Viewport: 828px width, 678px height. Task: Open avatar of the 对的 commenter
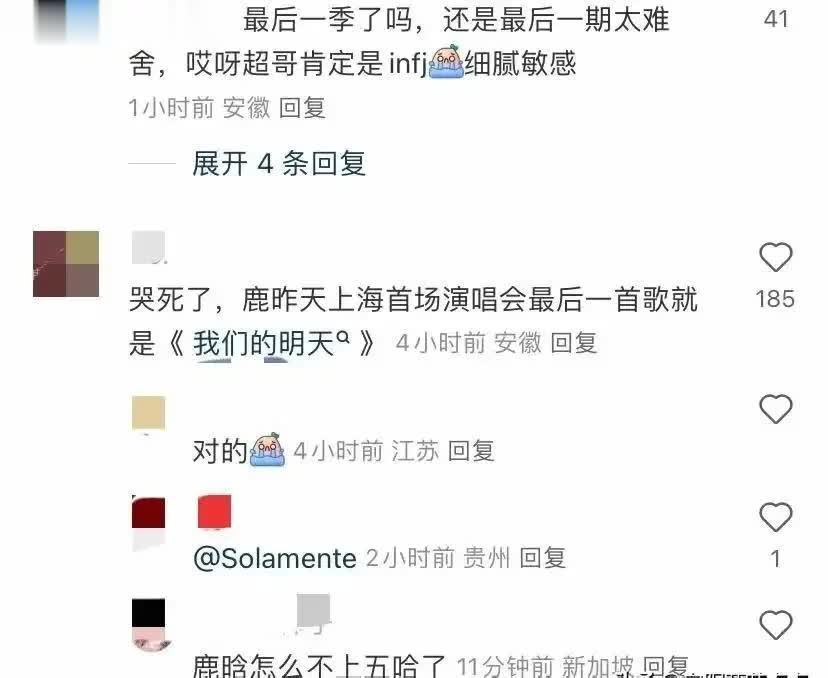(149, 413)
